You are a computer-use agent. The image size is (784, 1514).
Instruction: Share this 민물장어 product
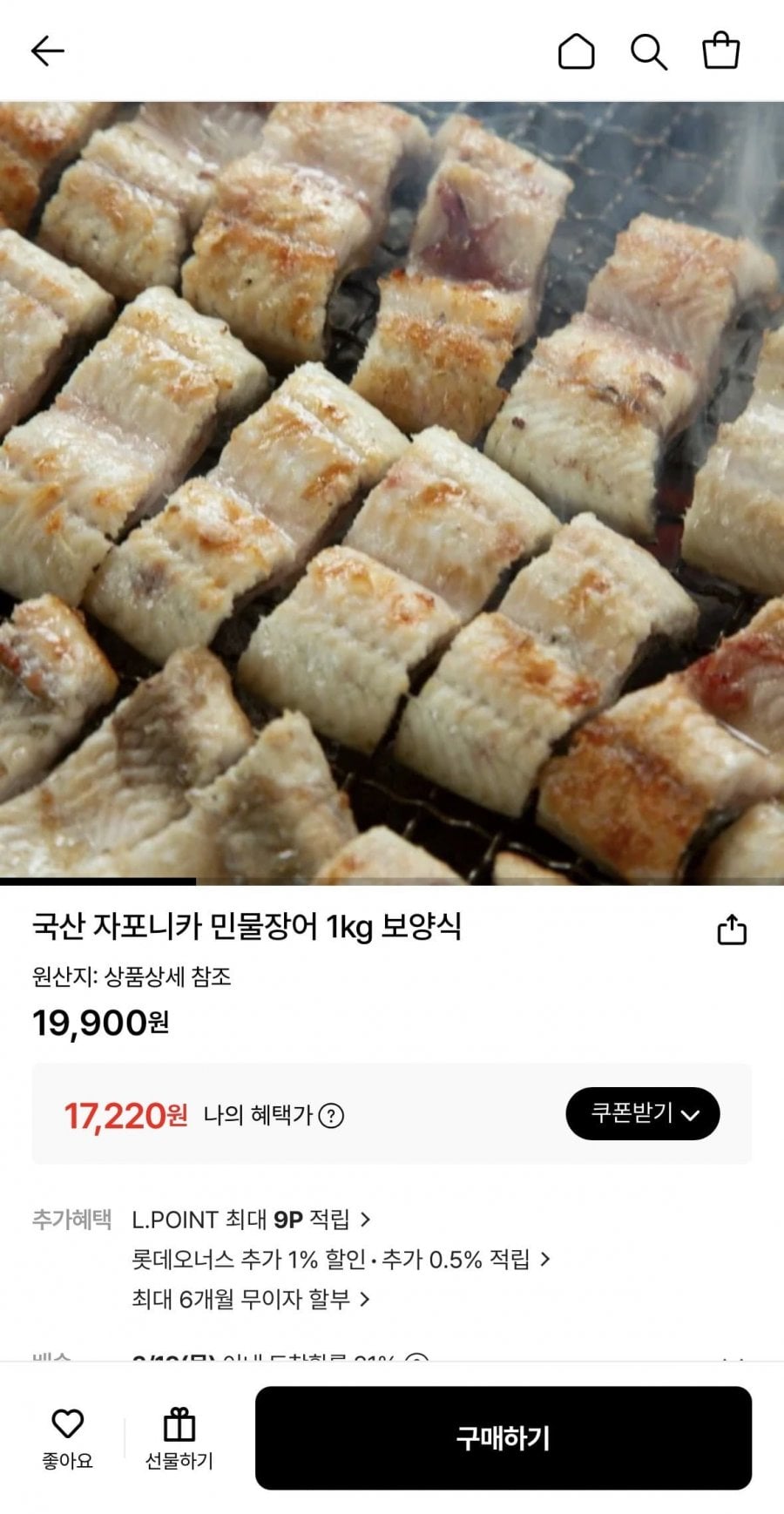(x=731, y=929)
